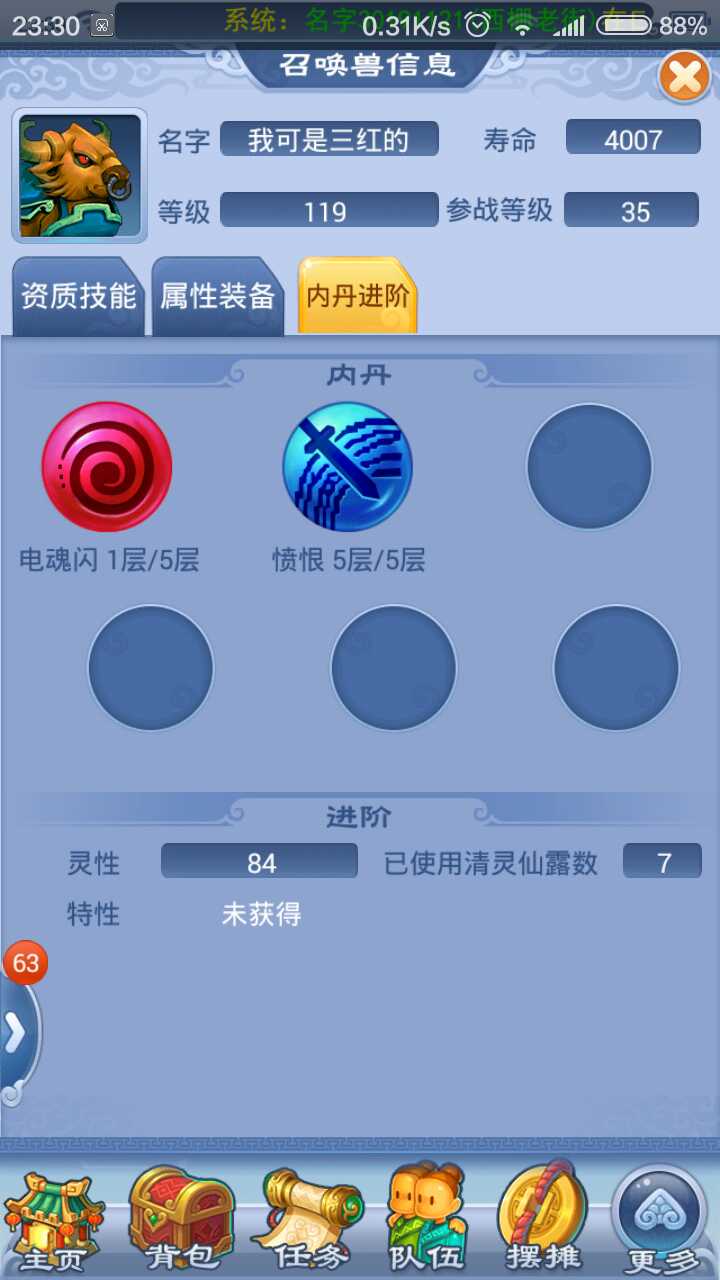Viewport: 720px width, 1280px height.
Task: Switch to the 属性装备 tab
Action: coord(217,296)
